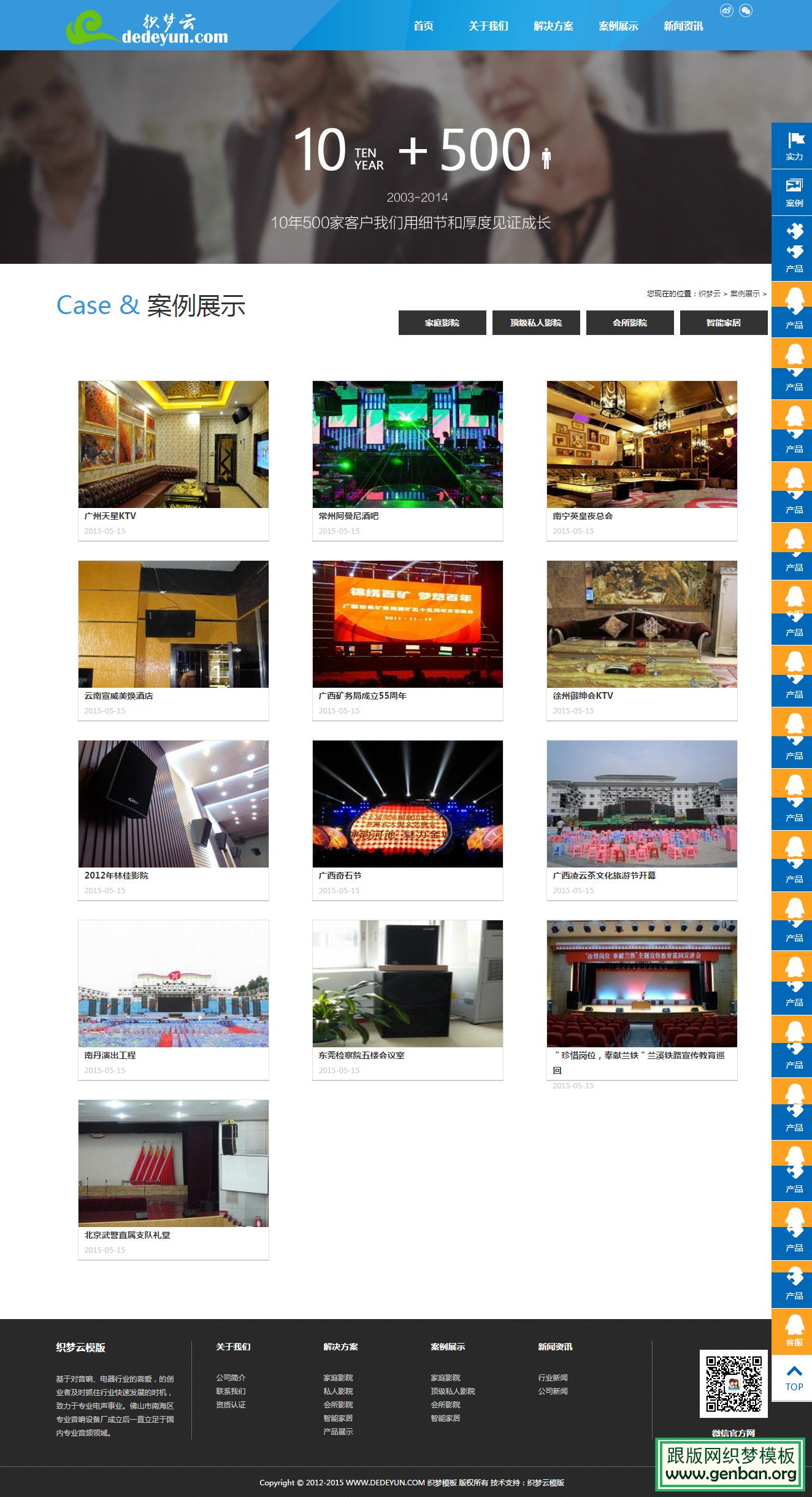The width and height of the screenshot is (812, 1497).
Task: Go to 关于我们 in the top menu
Action: pyautogui.click(x=488, y=26)
